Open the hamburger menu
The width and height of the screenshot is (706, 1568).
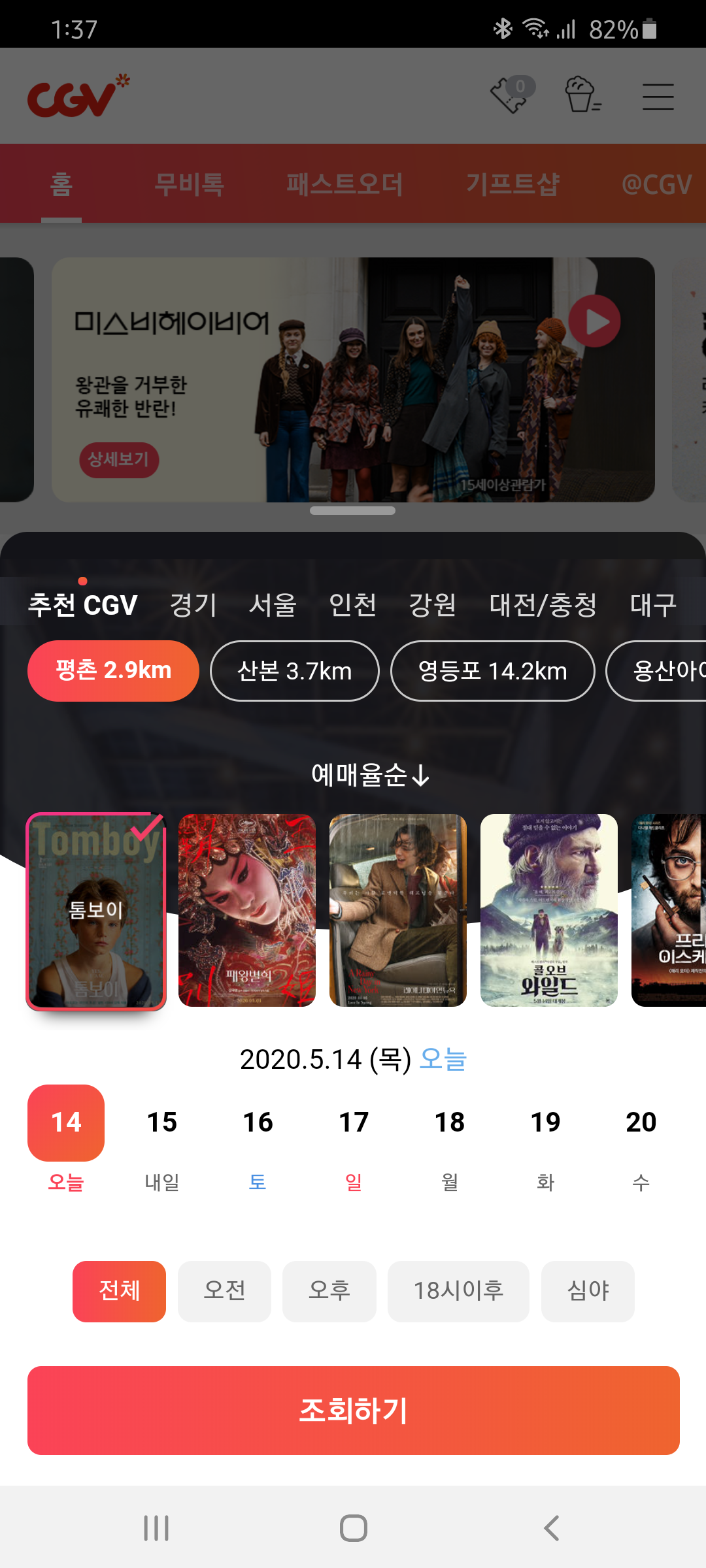pyautogui.click(x=658, y=97)
